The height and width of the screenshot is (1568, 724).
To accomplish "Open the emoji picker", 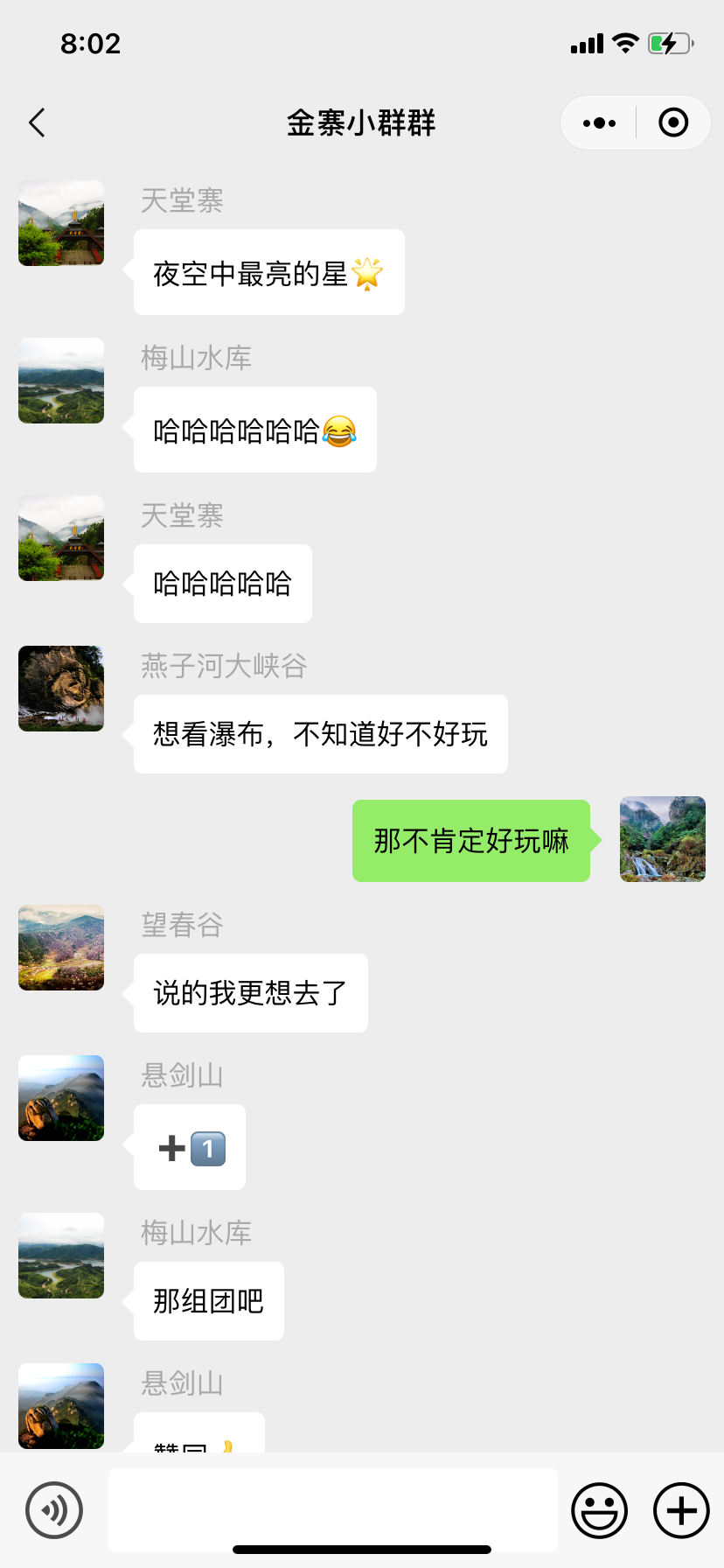I will pos(599,1509).
